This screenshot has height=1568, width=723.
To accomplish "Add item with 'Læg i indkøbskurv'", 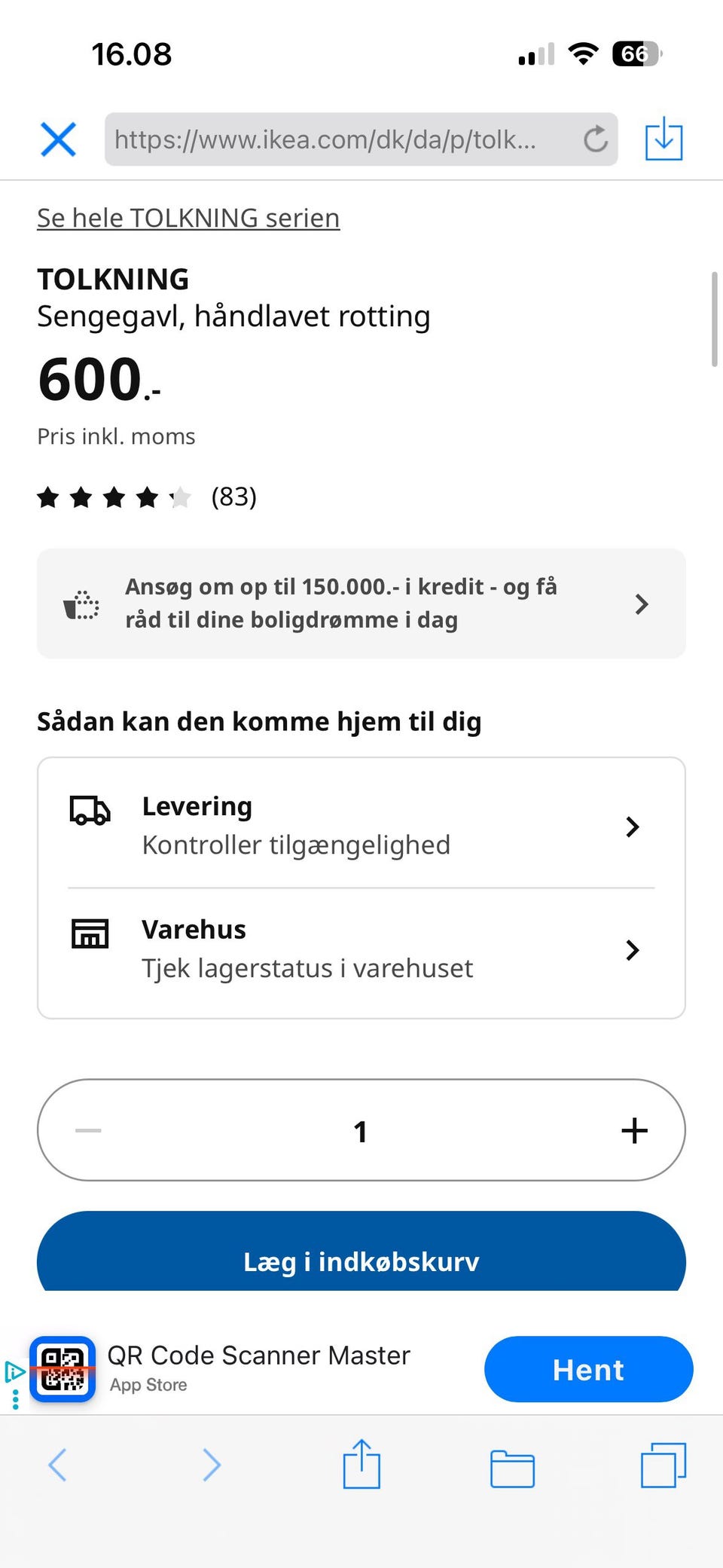I will point(361,1260).
